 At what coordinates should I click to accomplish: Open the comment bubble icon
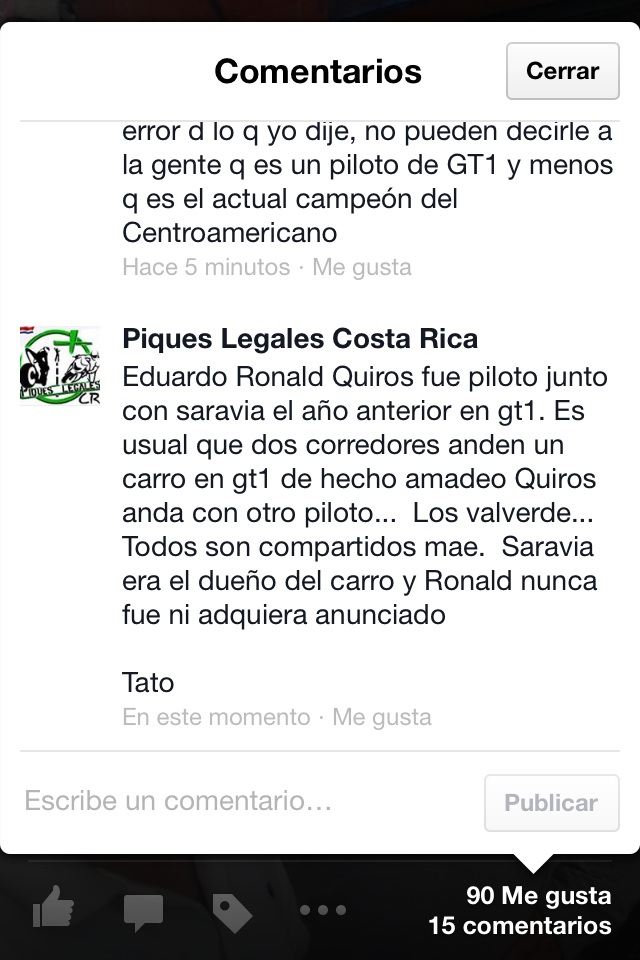[x=143, y=910]
